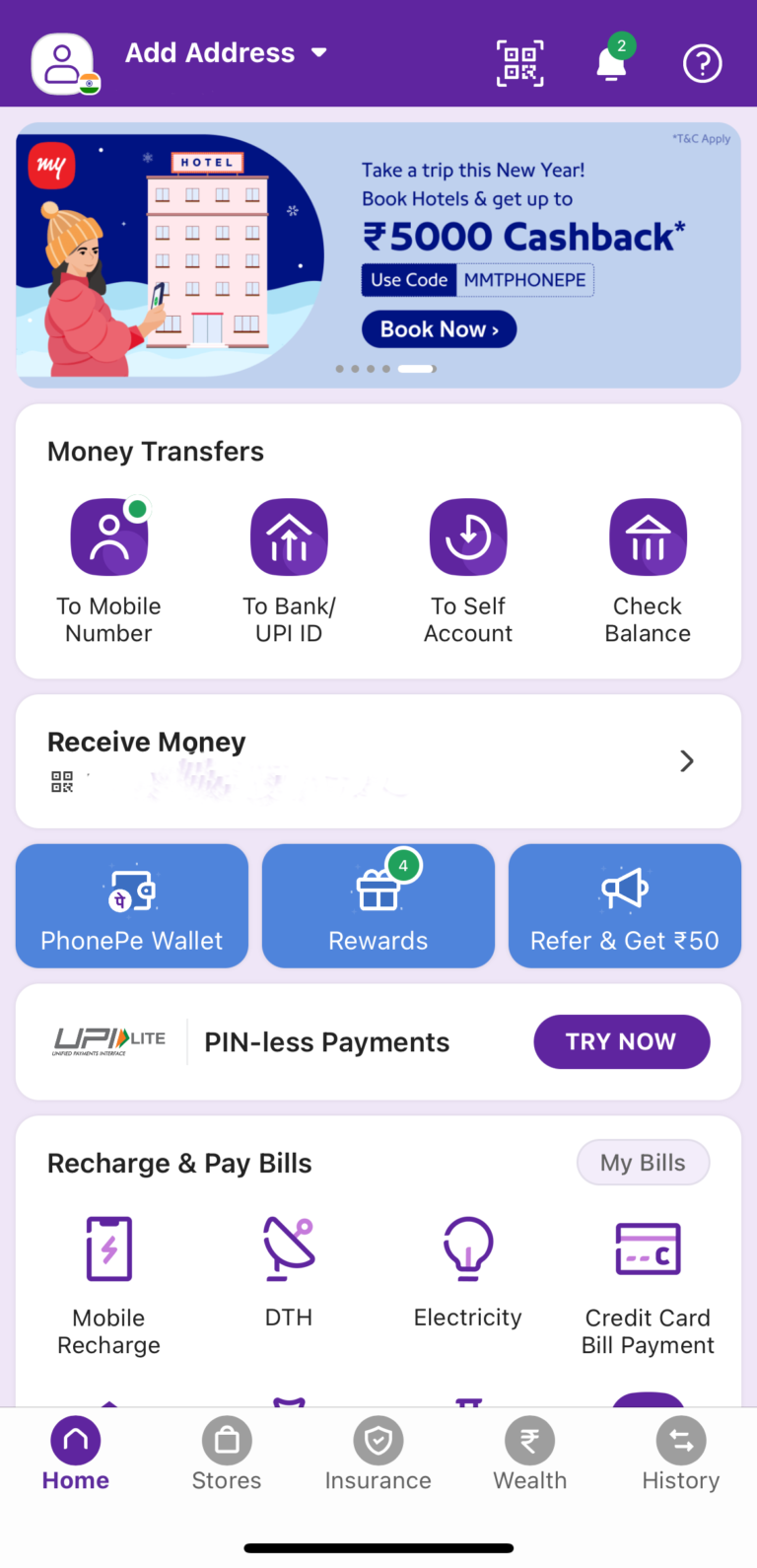
Task: Select To Bank/UPI ID transfer
Action: coord(288,535)
